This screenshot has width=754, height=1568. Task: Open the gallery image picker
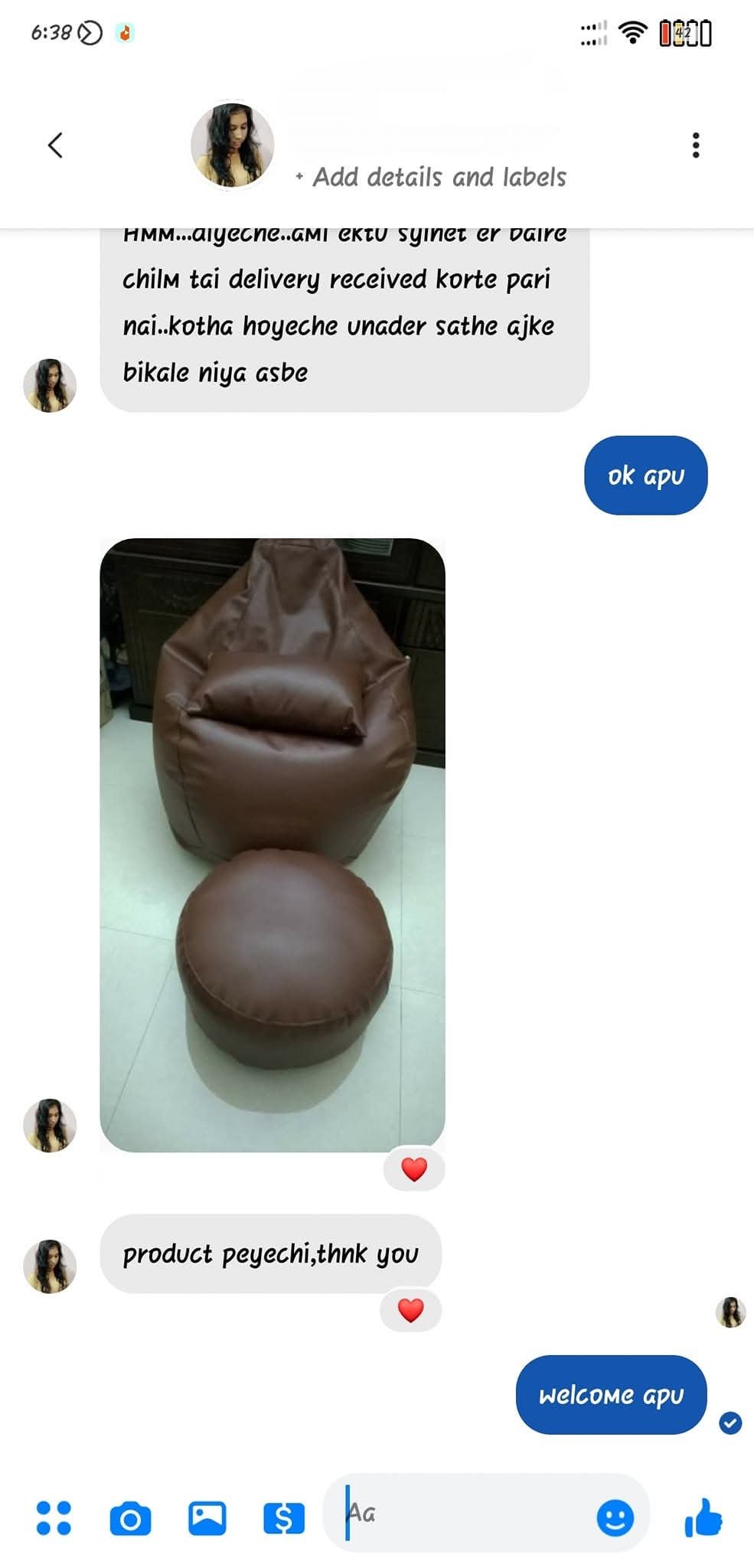click(x=207, y=1517)
